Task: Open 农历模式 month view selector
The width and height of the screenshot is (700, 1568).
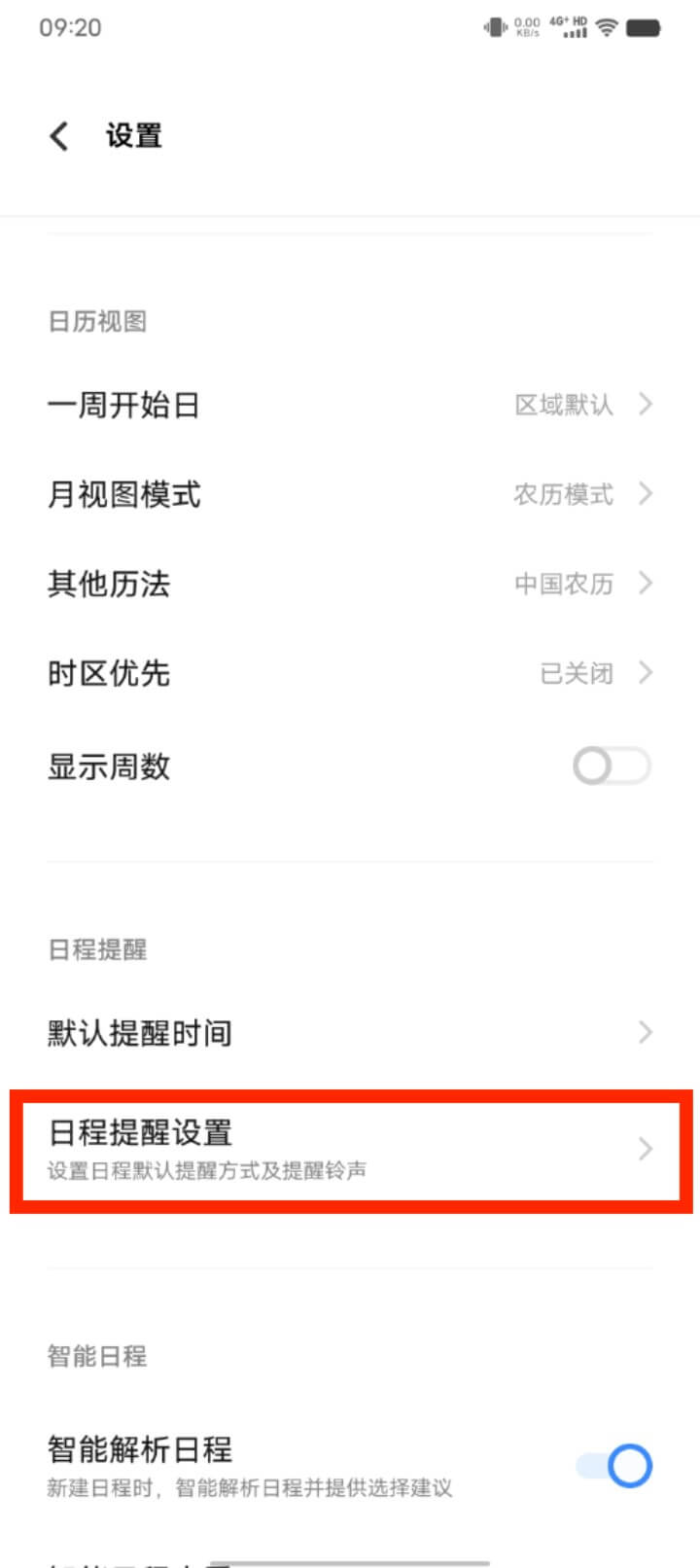Action: (565, 494)
